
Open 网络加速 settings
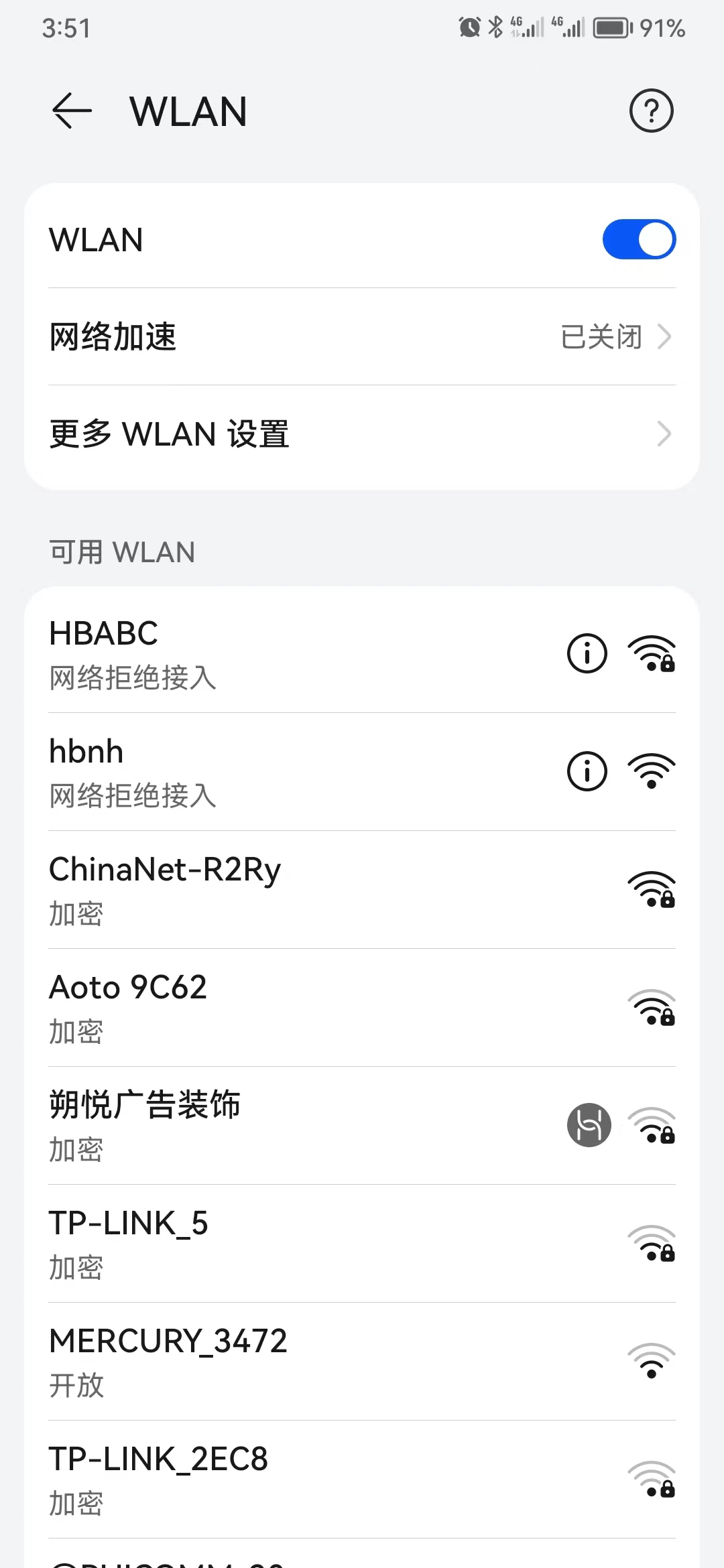362,336
